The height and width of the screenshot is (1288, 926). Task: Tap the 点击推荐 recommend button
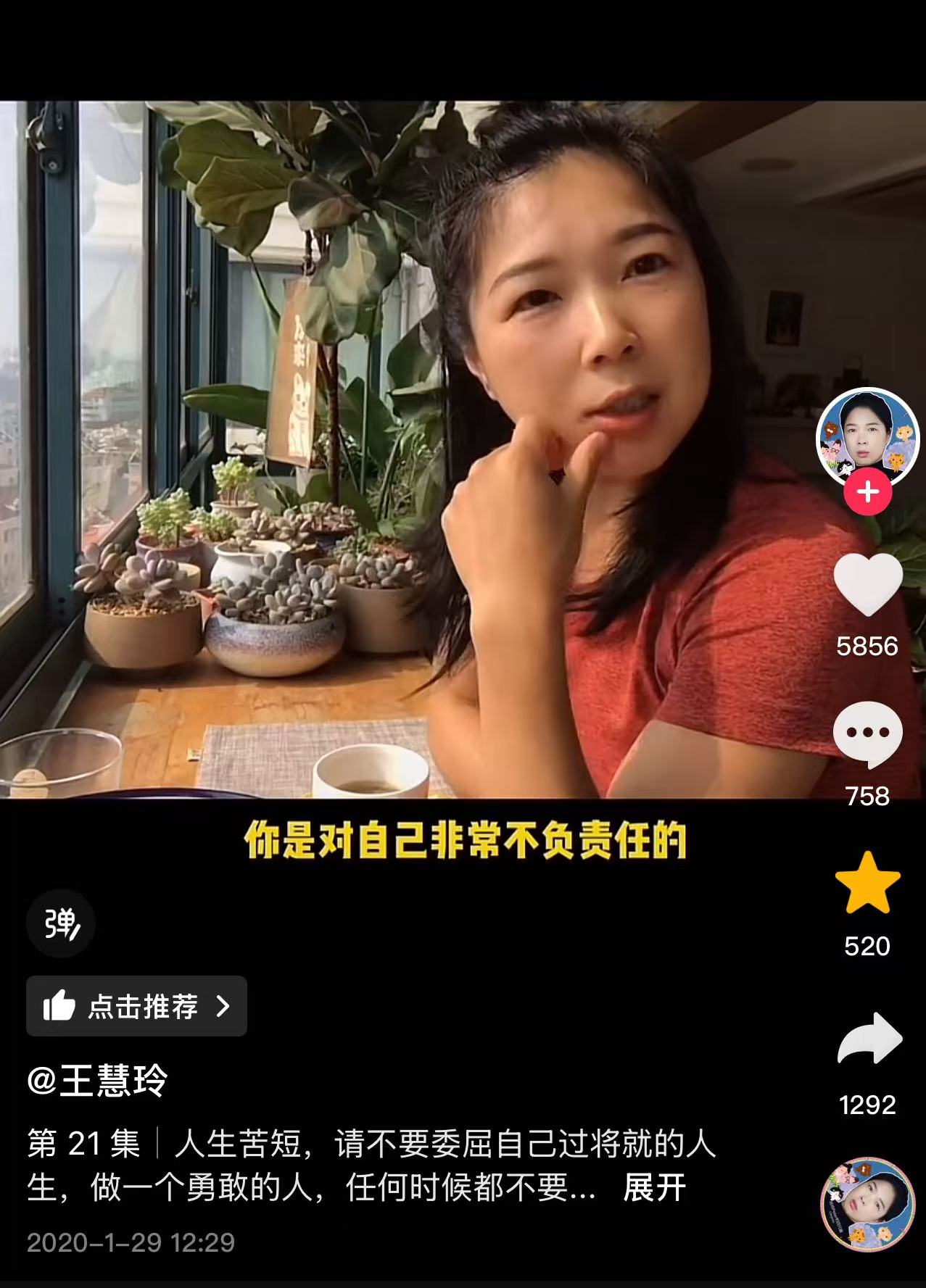136,1006
